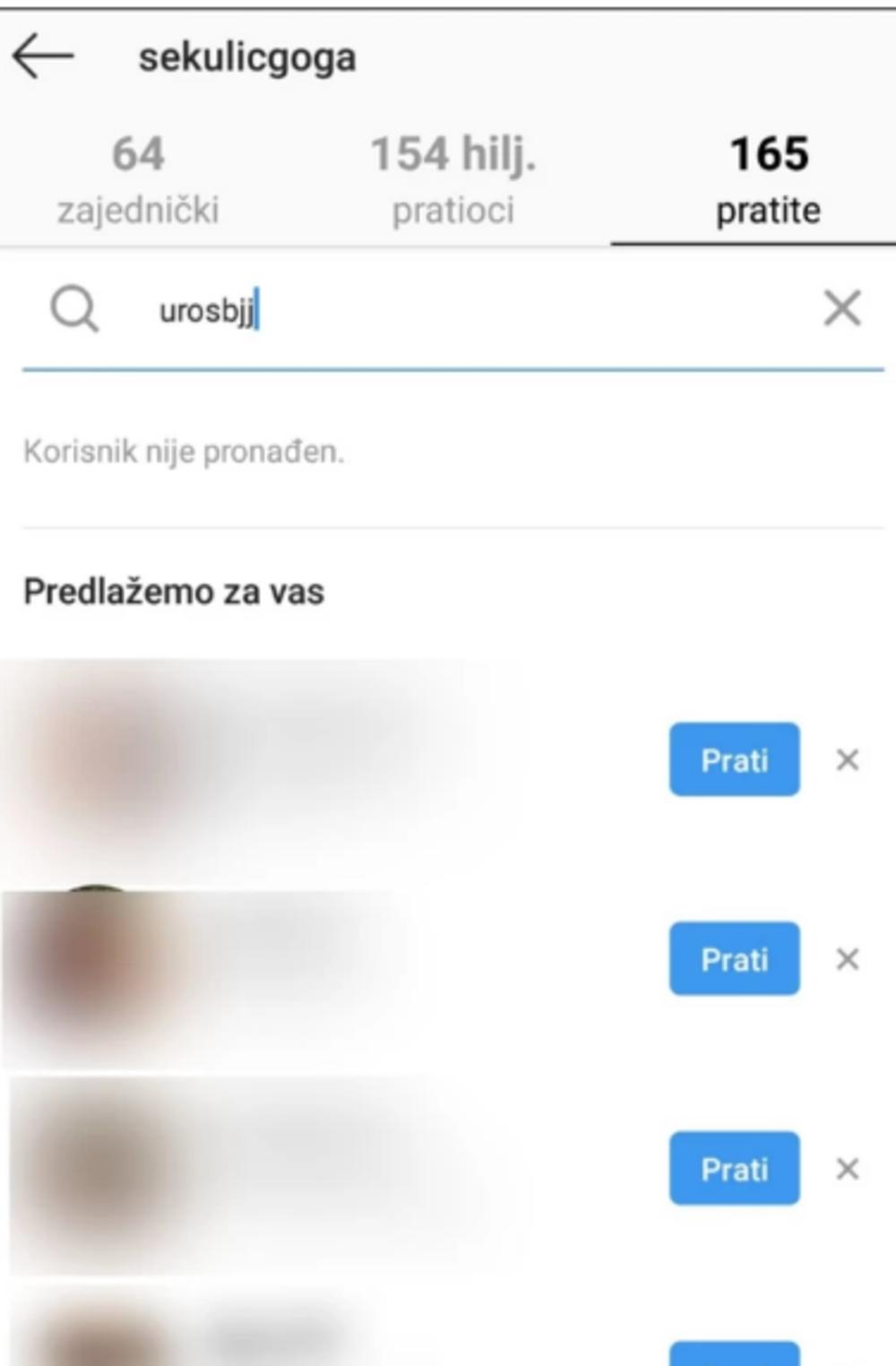Go back from sekulicgoga's list
Image resolution: width=896 pixels, height=1366 pixels.
point(42,56)
